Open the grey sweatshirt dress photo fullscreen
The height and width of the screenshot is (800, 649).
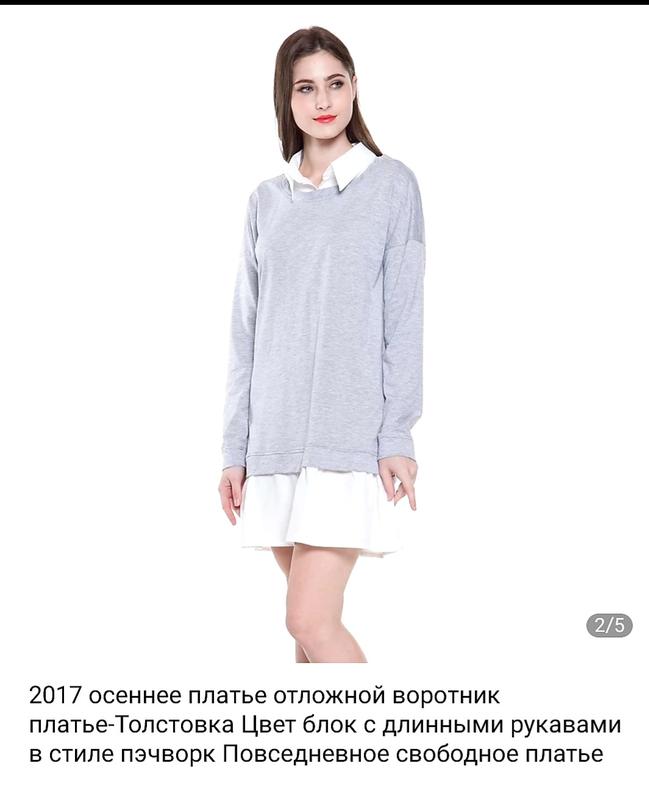click(x=324, y=340)
